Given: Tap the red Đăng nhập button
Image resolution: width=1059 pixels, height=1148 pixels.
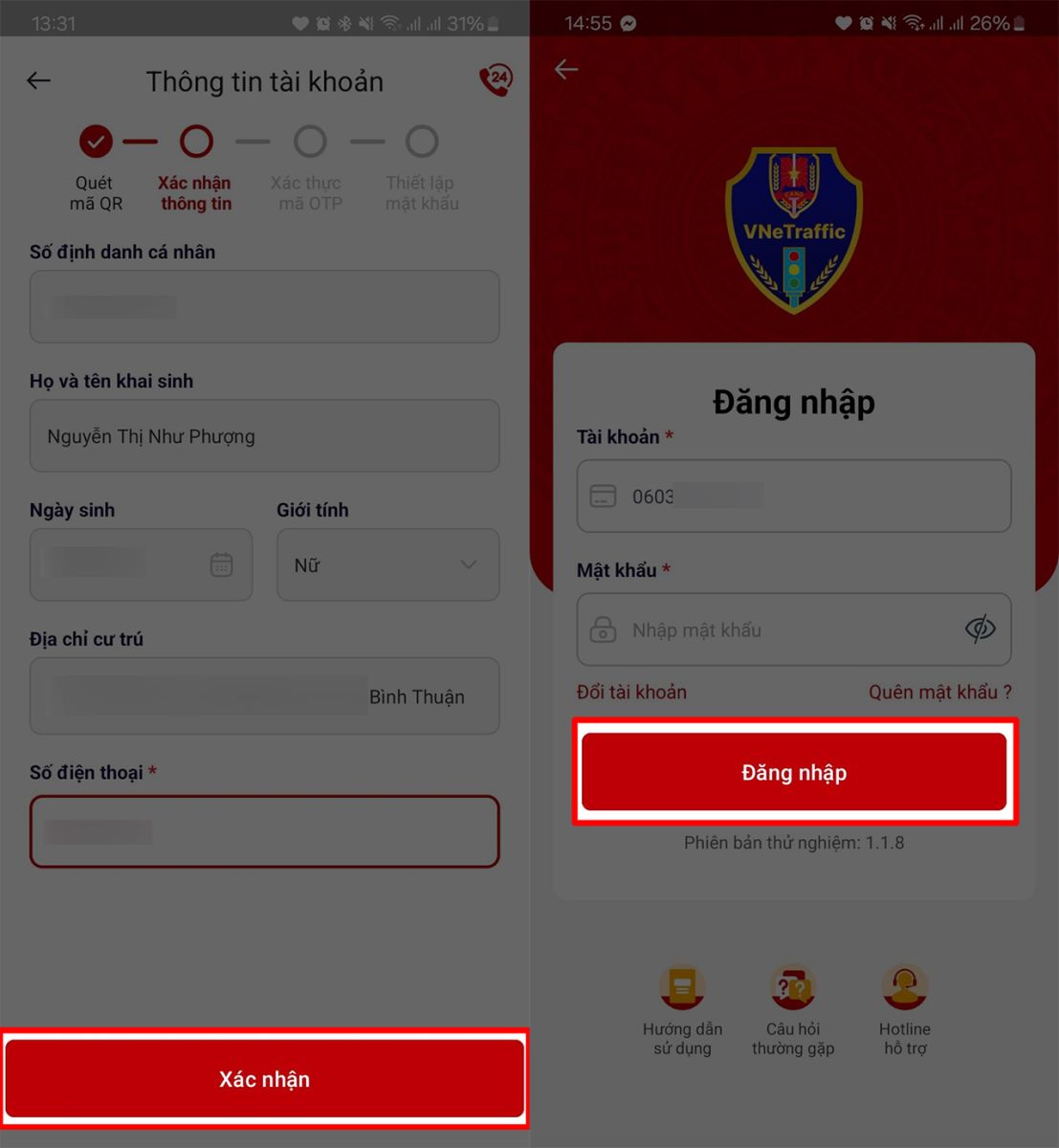Looking at the screenshot, I should point(793,772).
